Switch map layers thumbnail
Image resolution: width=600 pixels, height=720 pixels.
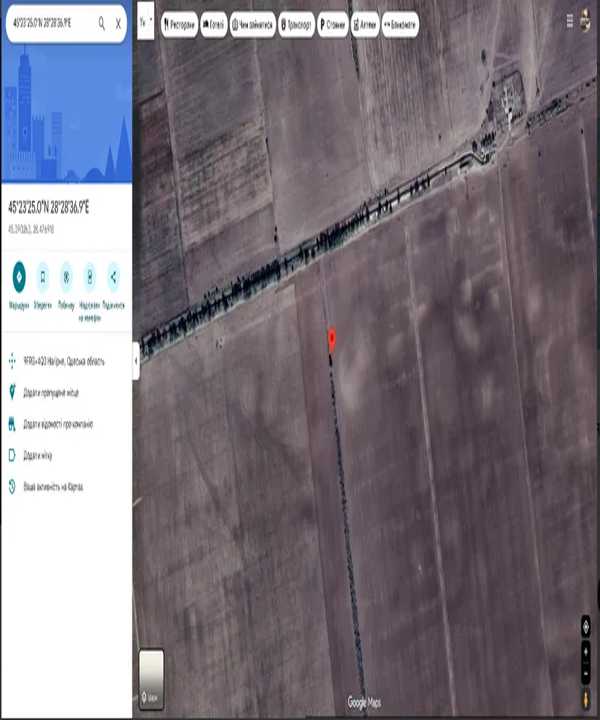coord(151,678)
